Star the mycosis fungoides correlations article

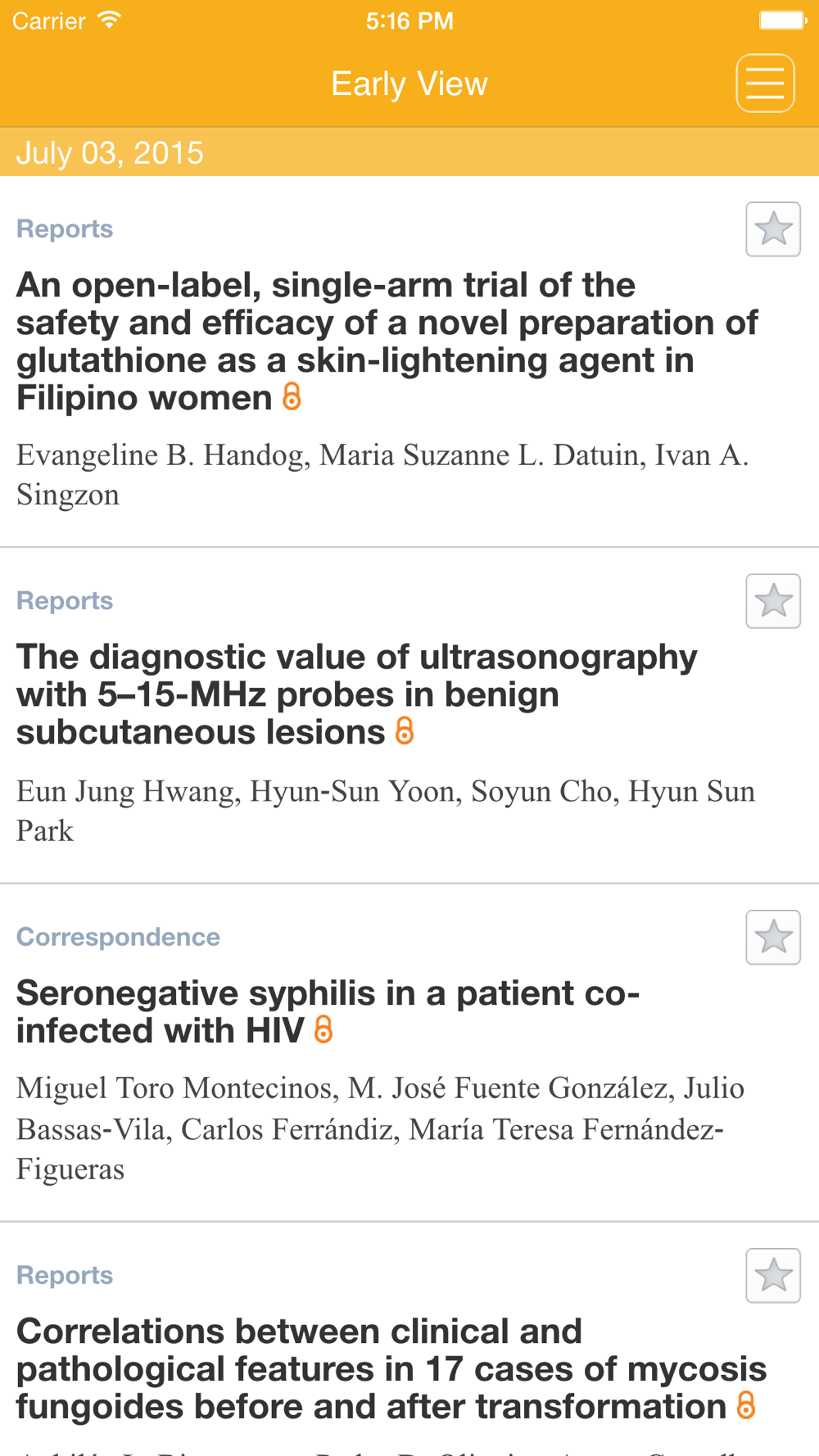pos(773,1275)
